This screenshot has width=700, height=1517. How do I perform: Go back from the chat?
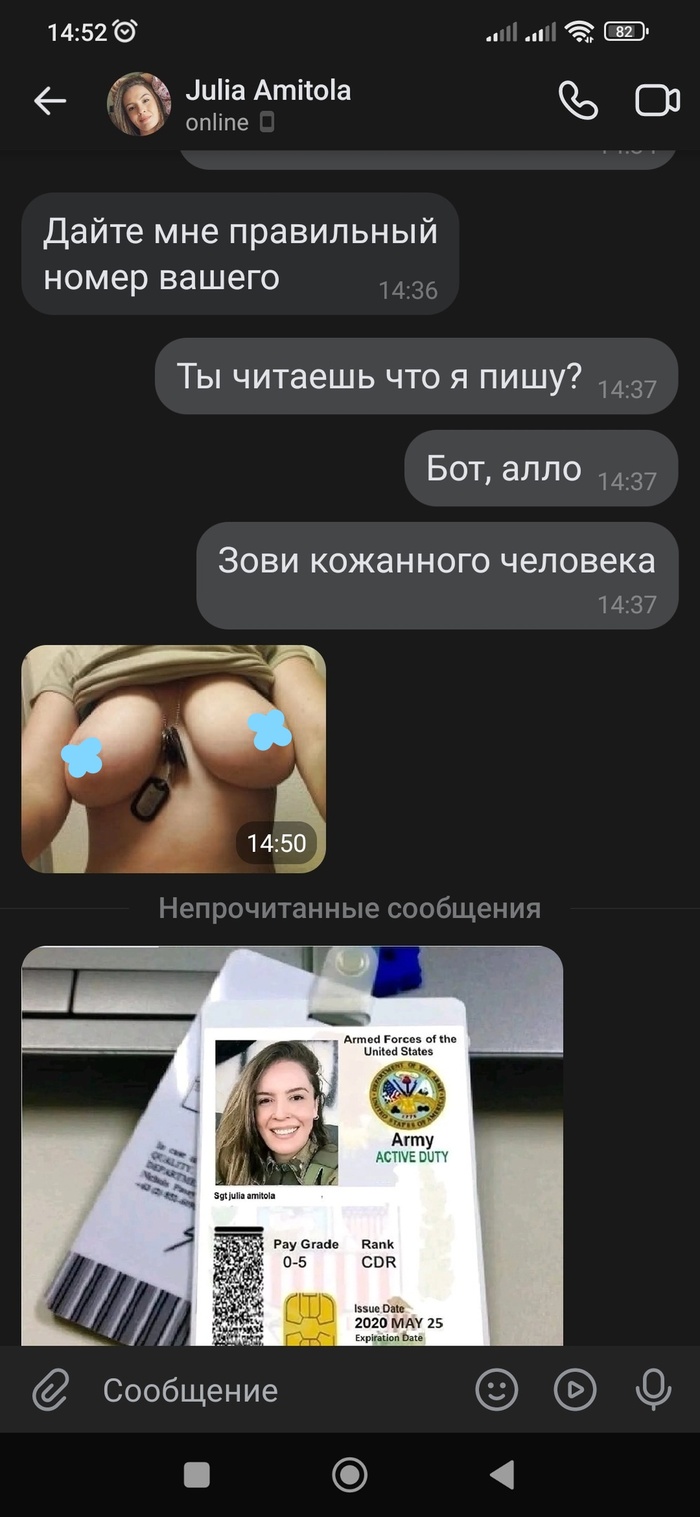(49, 101)
